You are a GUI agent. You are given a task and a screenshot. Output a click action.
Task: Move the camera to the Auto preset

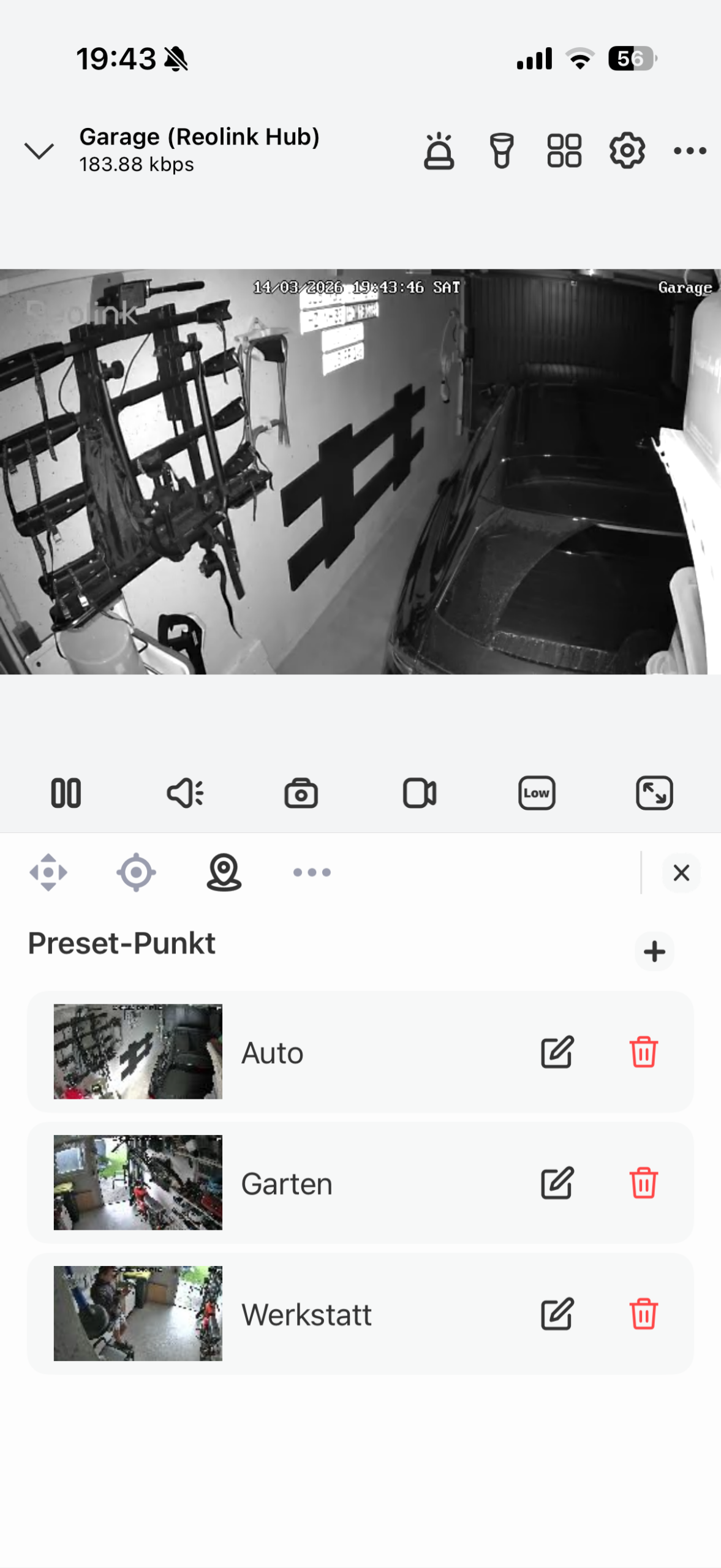(138, 1052)
